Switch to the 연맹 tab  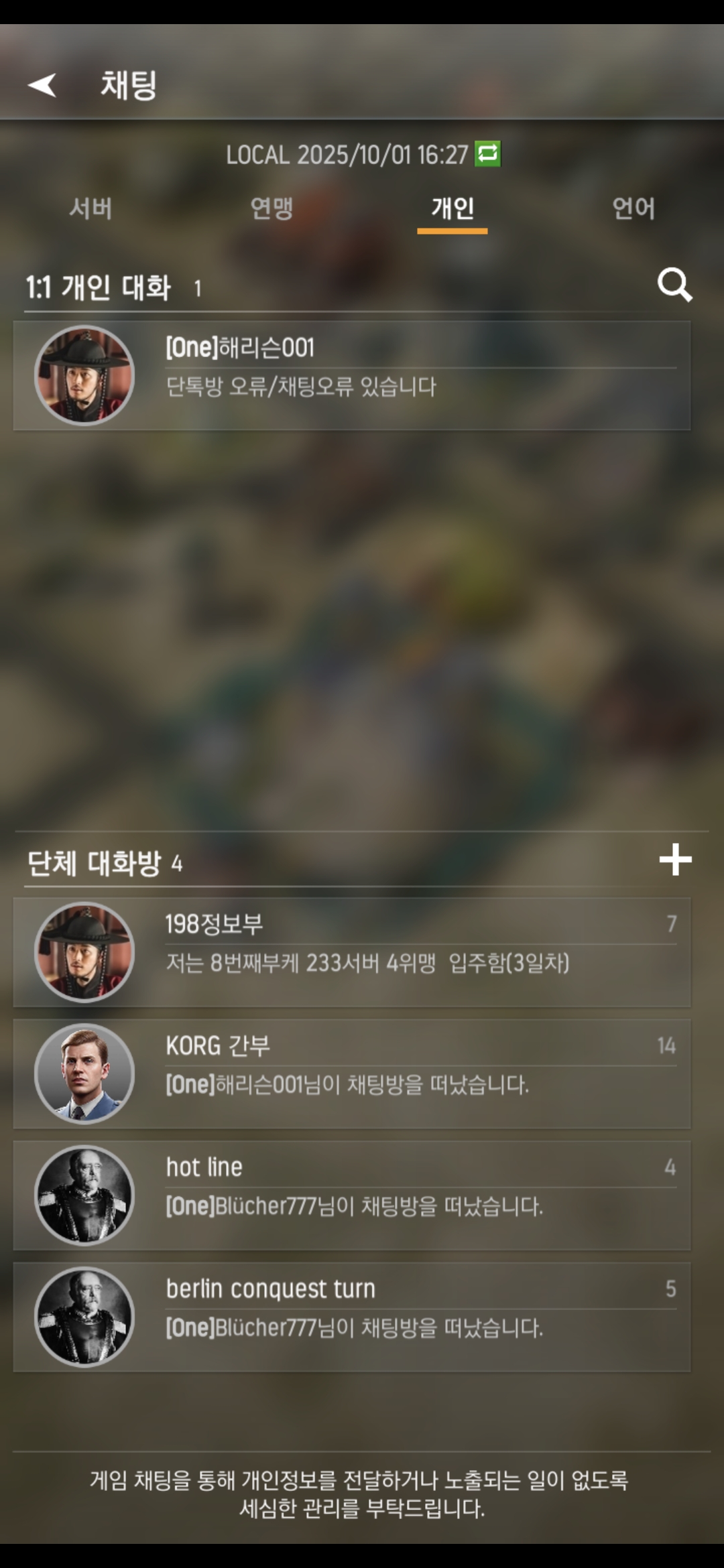point(271,208)
